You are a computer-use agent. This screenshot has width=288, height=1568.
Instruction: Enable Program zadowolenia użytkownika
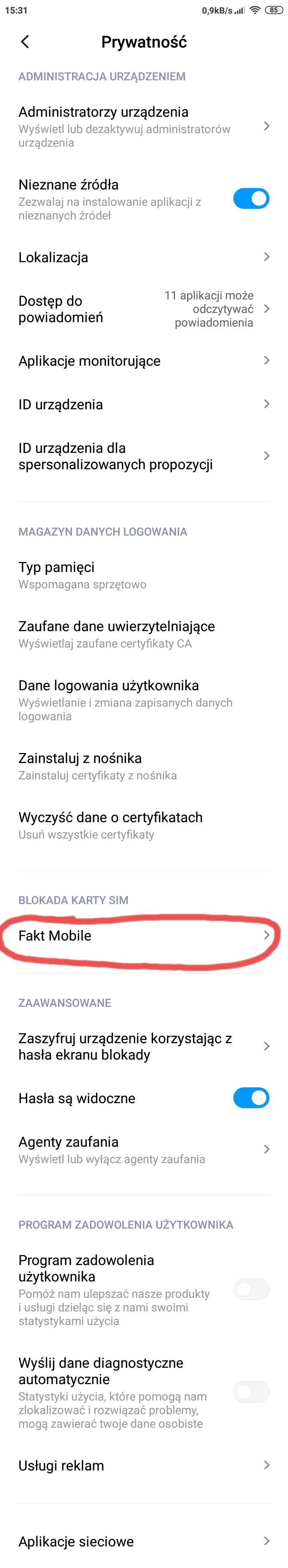tap(251, 1289)
